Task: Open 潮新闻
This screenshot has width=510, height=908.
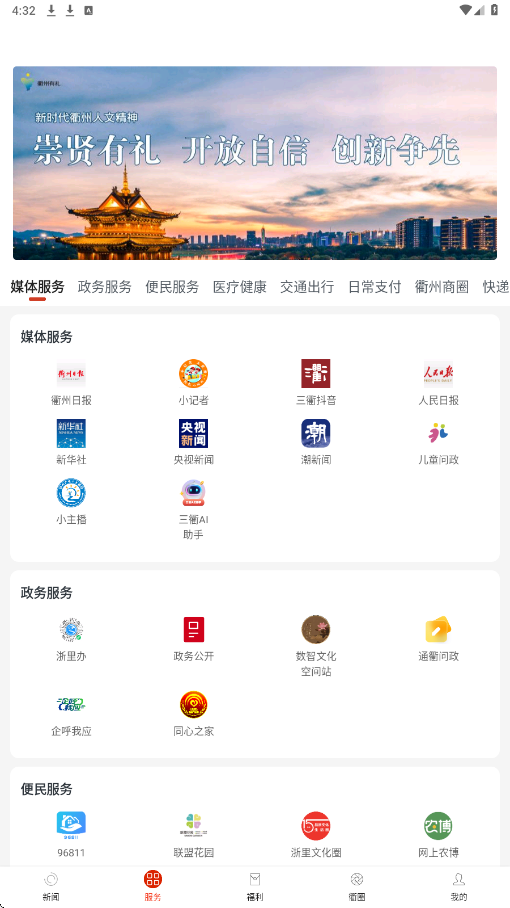Action: click(315, 442)
